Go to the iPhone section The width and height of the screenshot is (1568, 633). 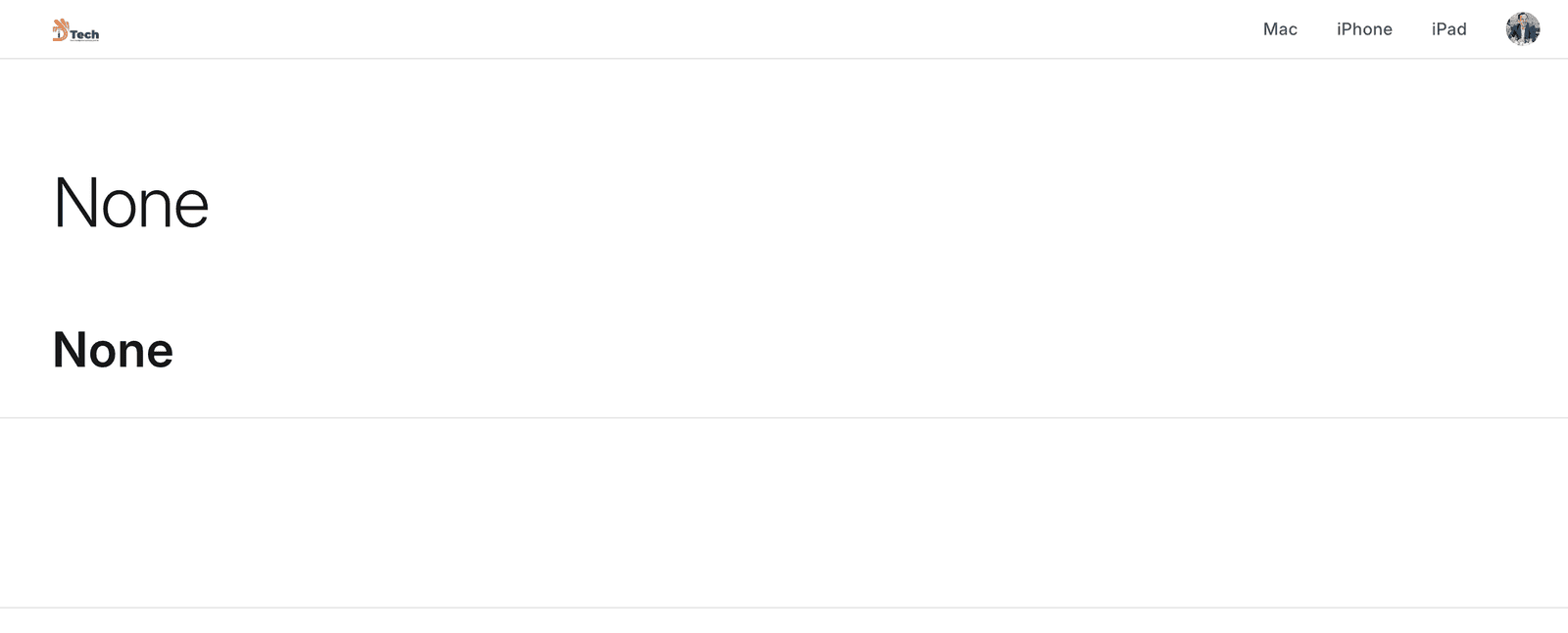click(x=1364, y=29)
